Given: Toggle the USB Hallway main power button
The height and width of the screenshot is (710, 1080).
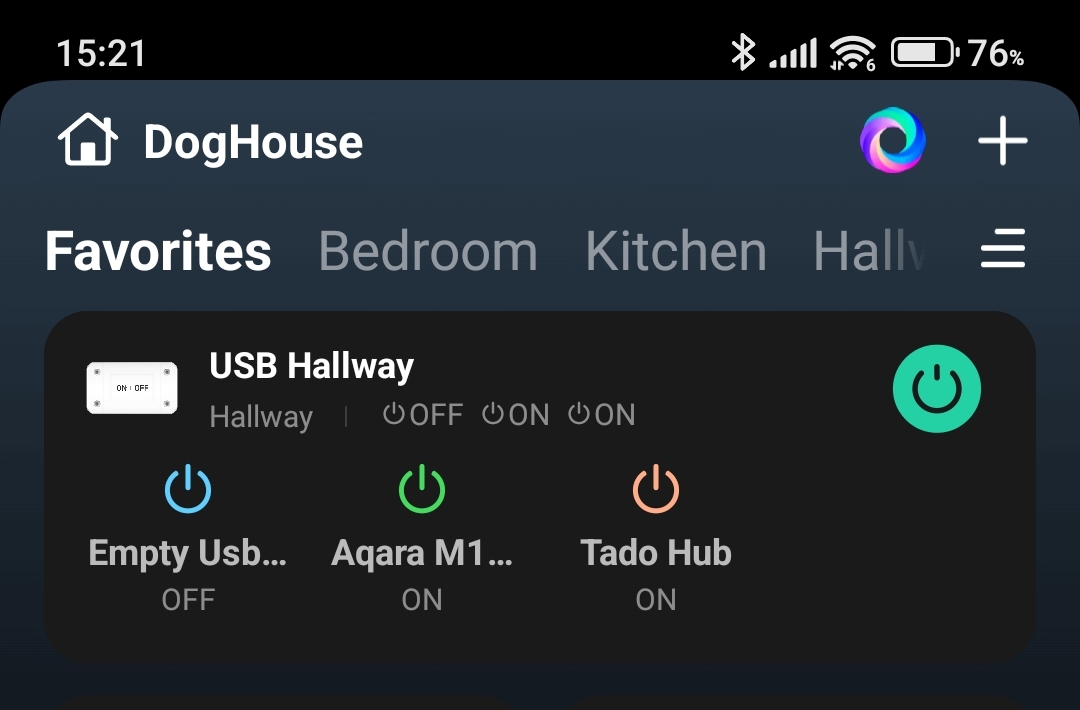Looking at the screenshot, I should [x=936, y=389].
